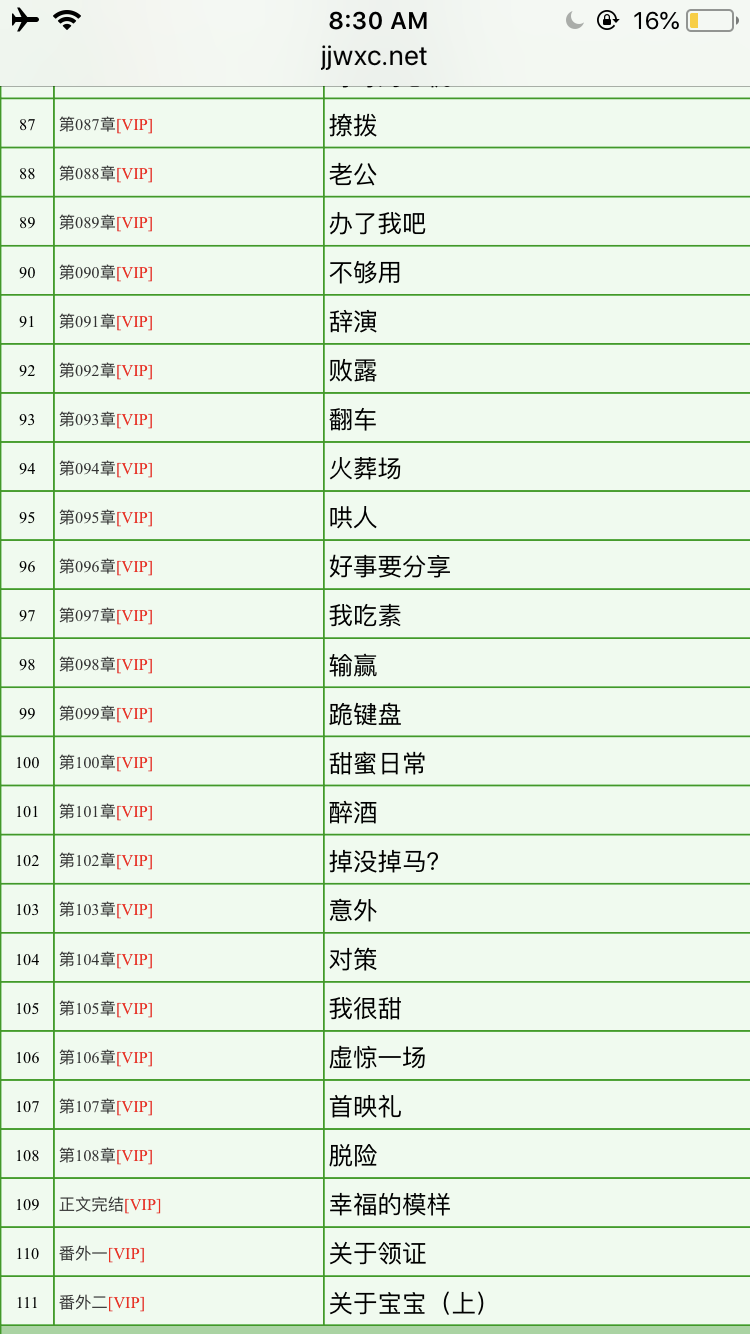
Task: Open the final chapter 幸福的模样
Action: pos(390,1204)
